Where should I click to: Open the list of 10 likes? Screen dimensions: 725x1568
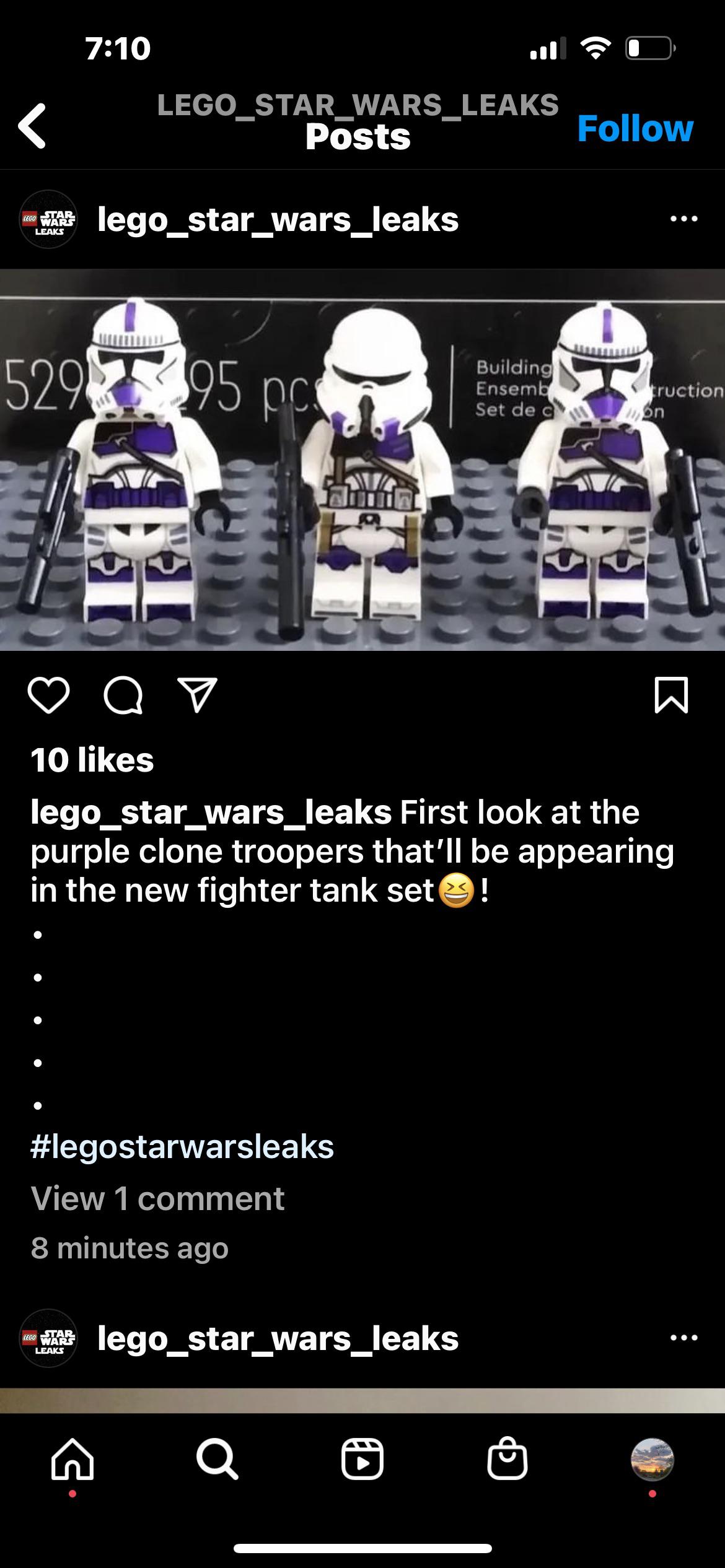(92, 760)
